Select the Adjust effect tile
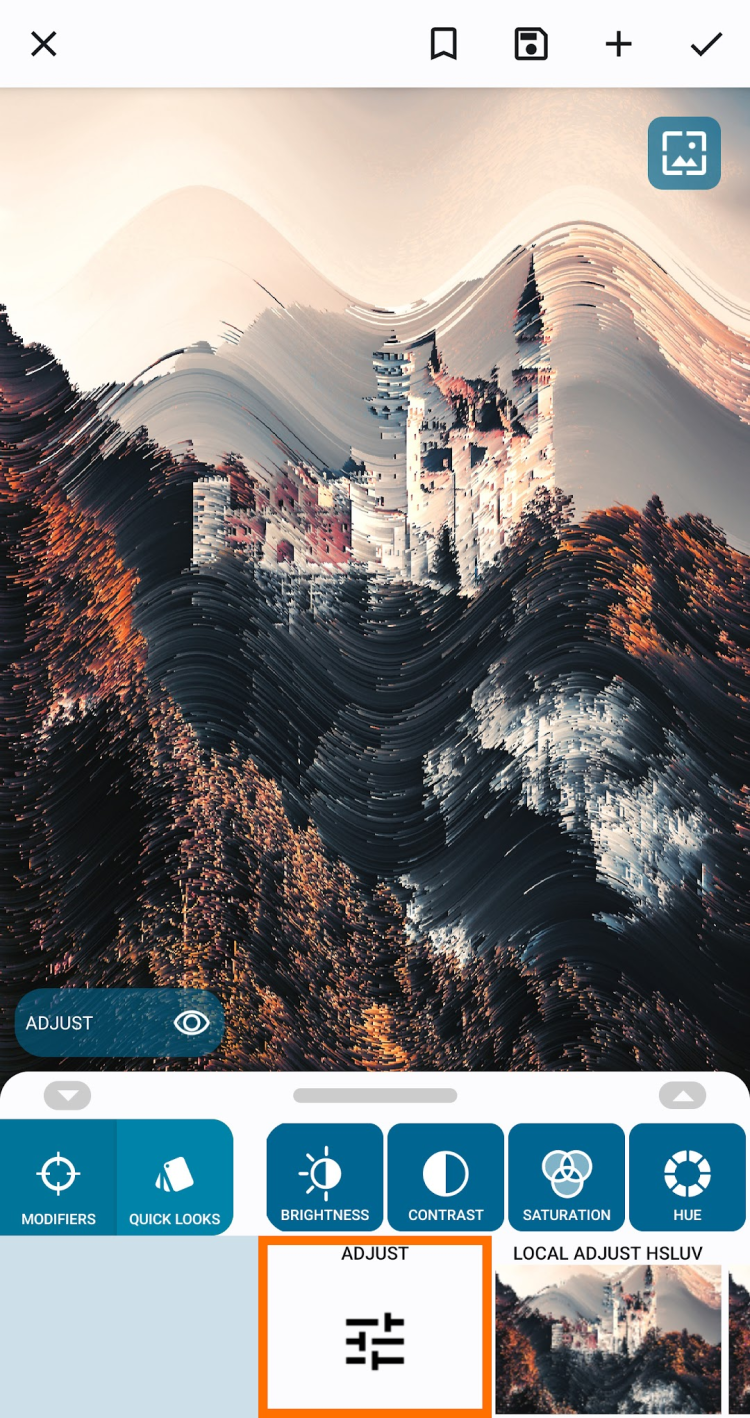750x1418 pixels. 375,1327
